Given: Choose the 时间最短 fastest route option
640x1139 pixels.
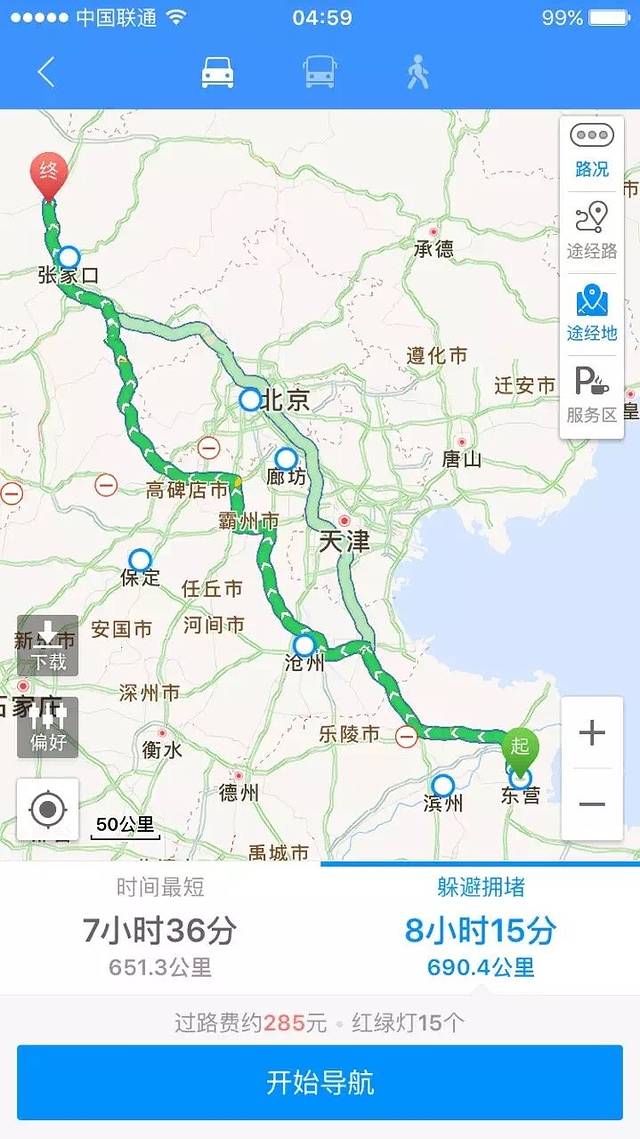Looking at the screenshot, I should click(160, 929).
